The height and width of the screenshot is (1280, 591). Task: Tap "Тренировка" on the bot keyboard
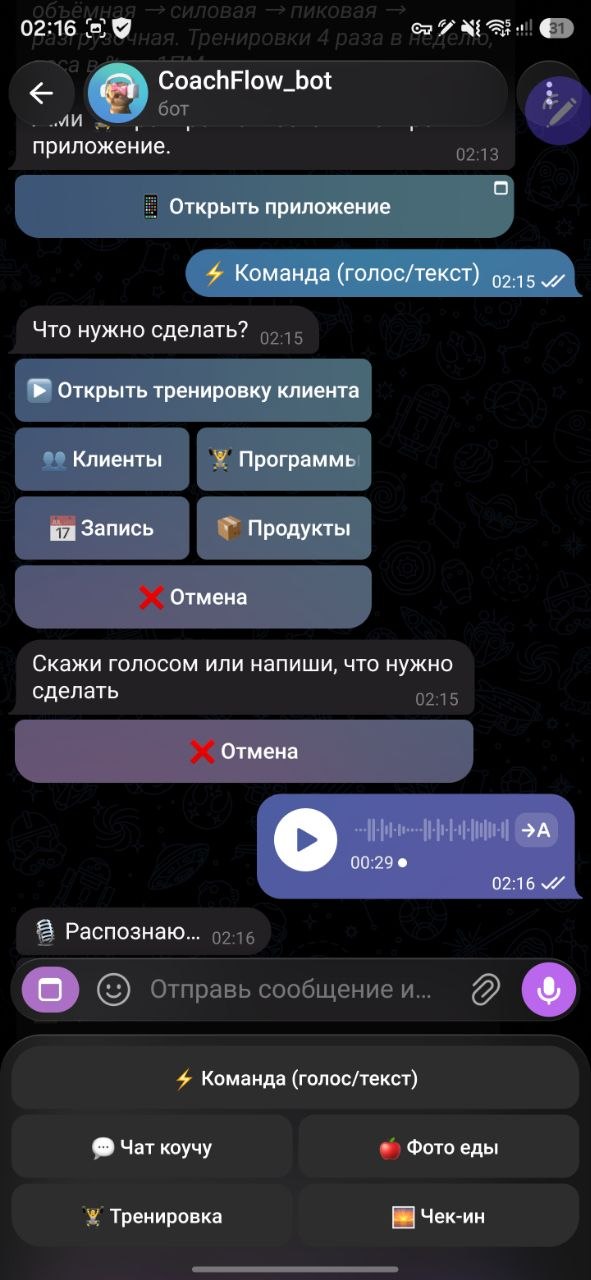click(152, 1216)
